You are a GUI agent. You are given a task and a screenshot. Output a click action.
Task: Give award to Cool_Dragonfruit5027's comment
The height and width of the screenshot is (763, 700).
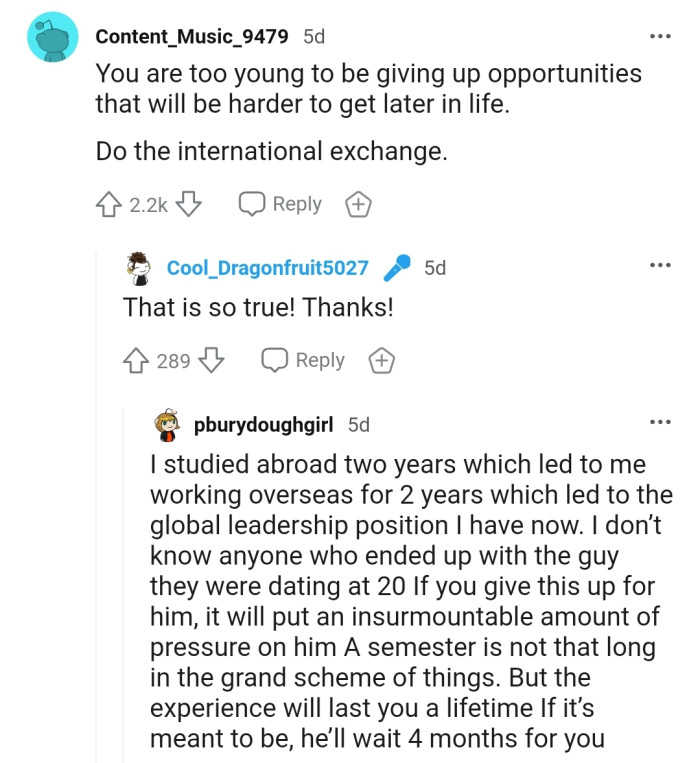coord(381,361)
